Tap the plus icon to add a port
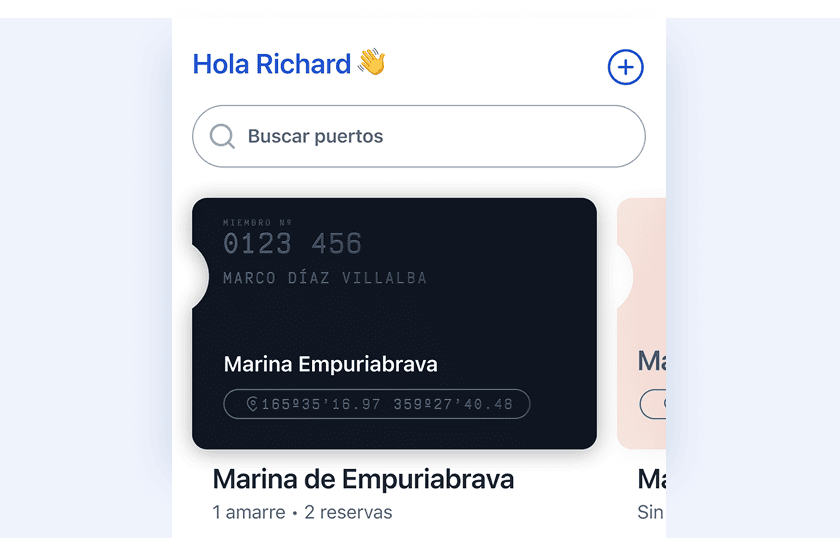Viewport: 840px width, 538px height. (x=626, y=67)
